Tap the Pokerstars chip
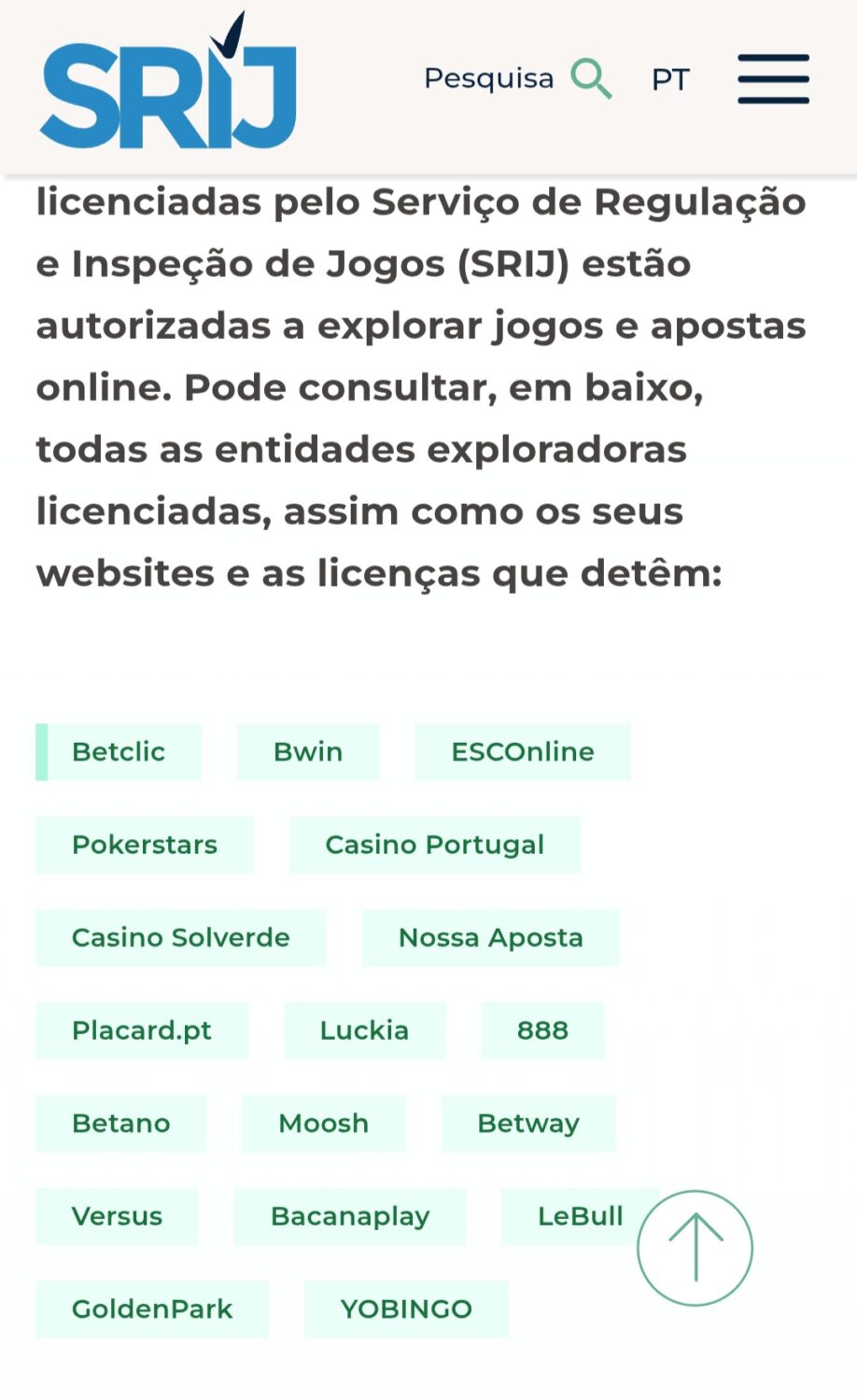This screenshot has height=1400, width=857. (x=145, y=845)
